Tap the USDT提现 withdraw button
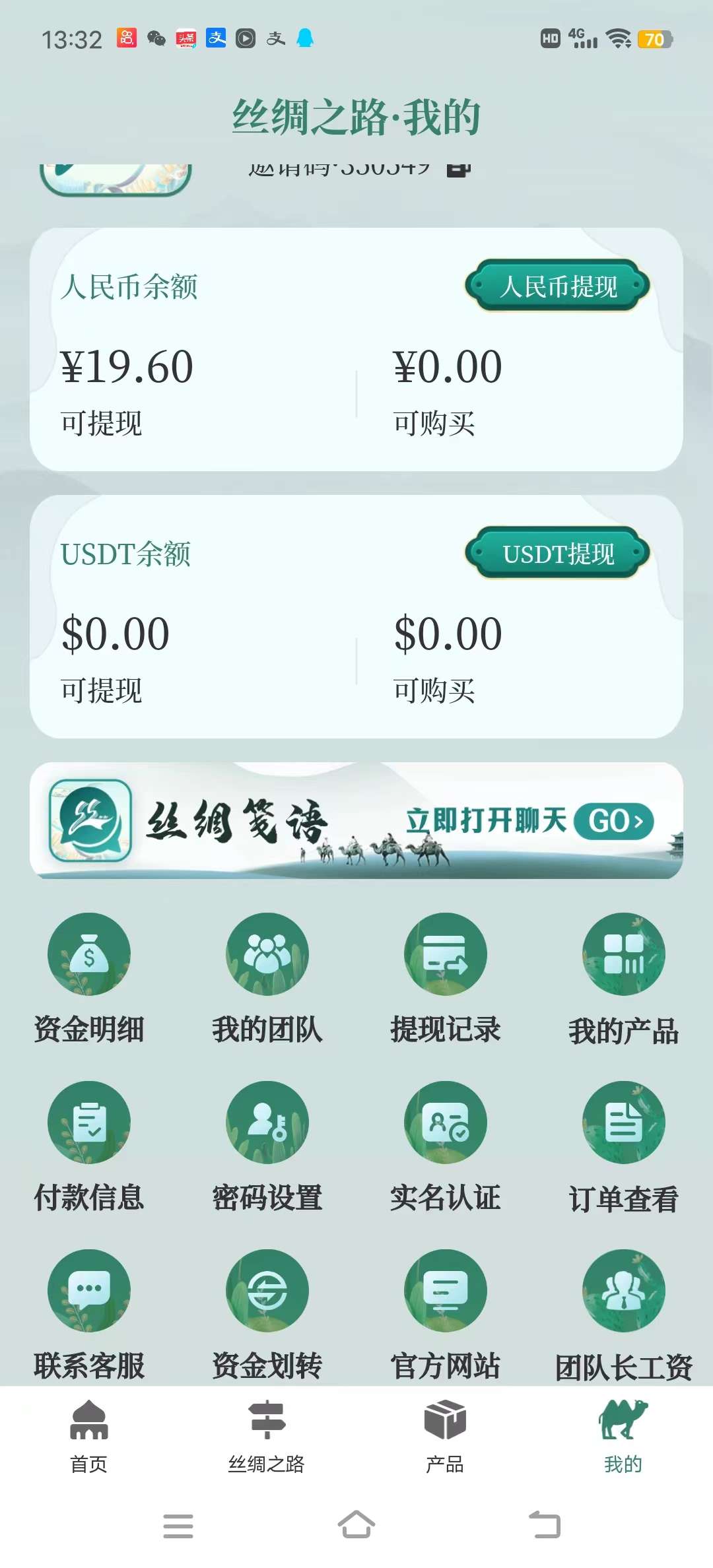 click(x=557, y=553)
